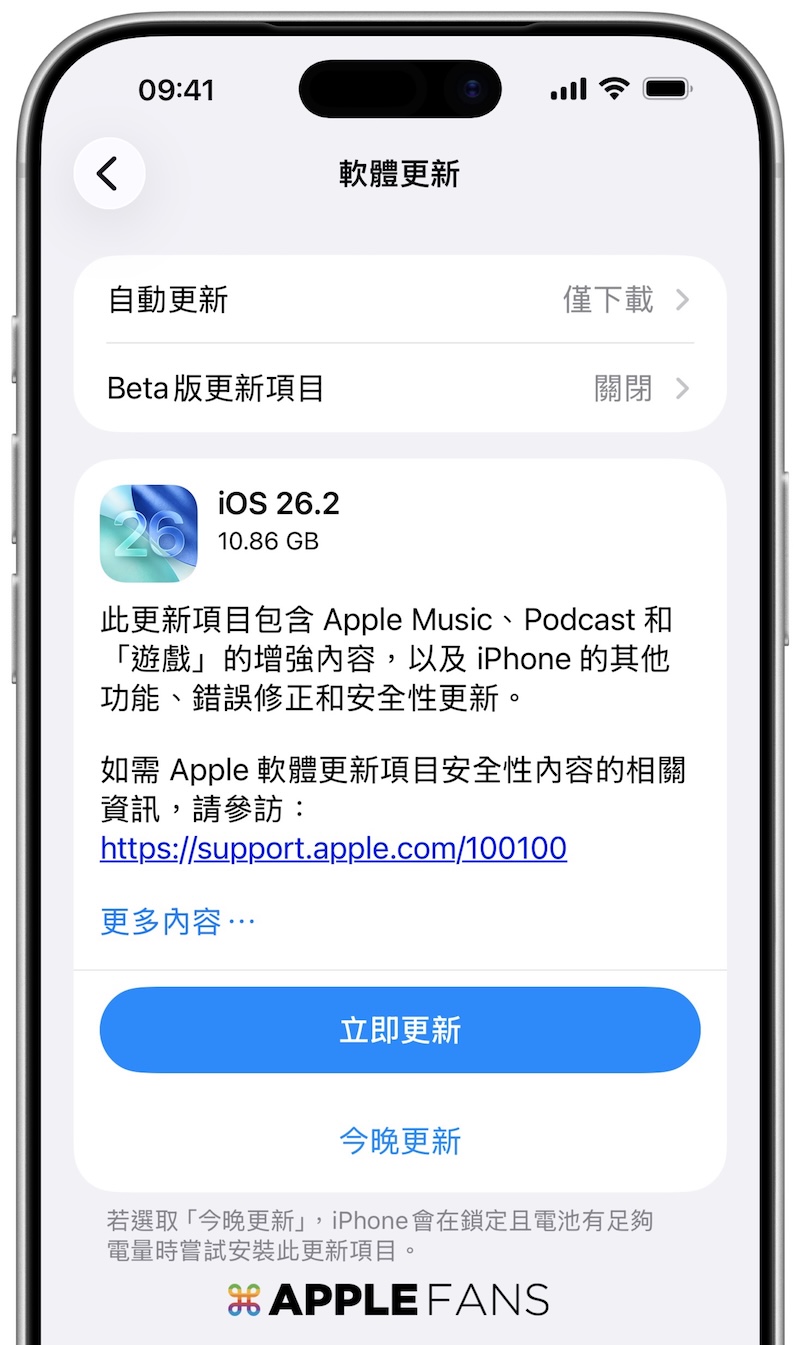Go back from the 軟體更新 page
The image size is (800, 1345).
[x=109, y=174]
